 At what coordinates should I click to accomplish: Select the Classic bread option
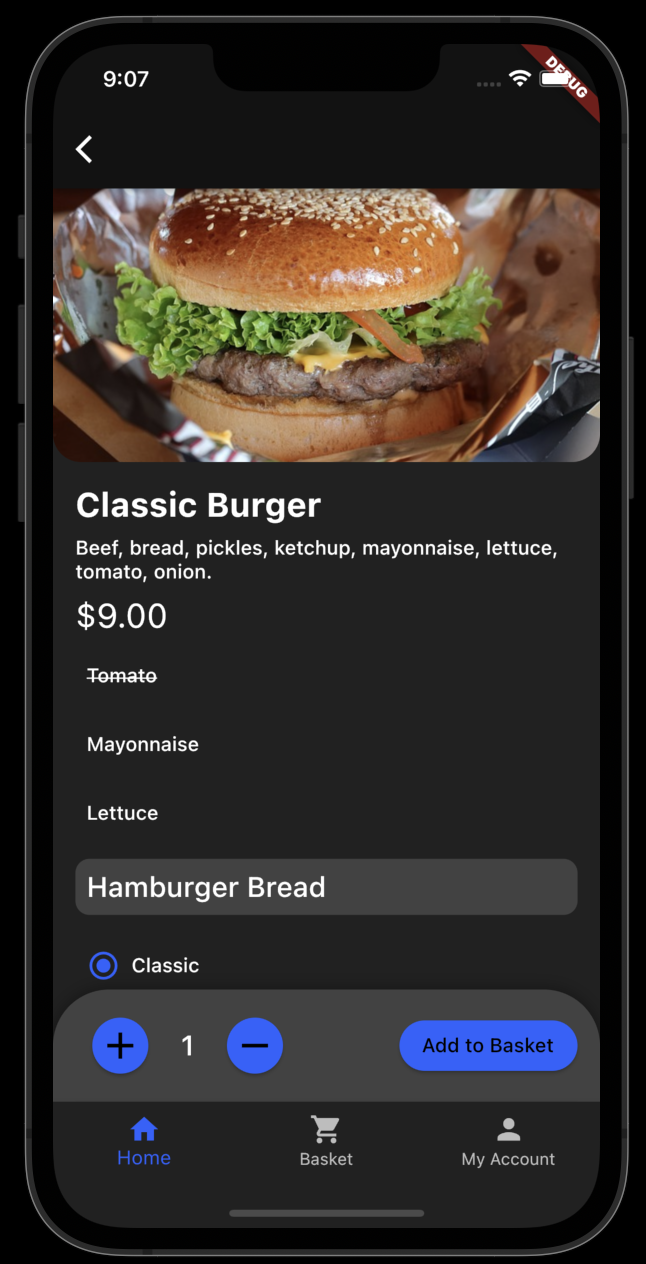(x=104, y=966)
